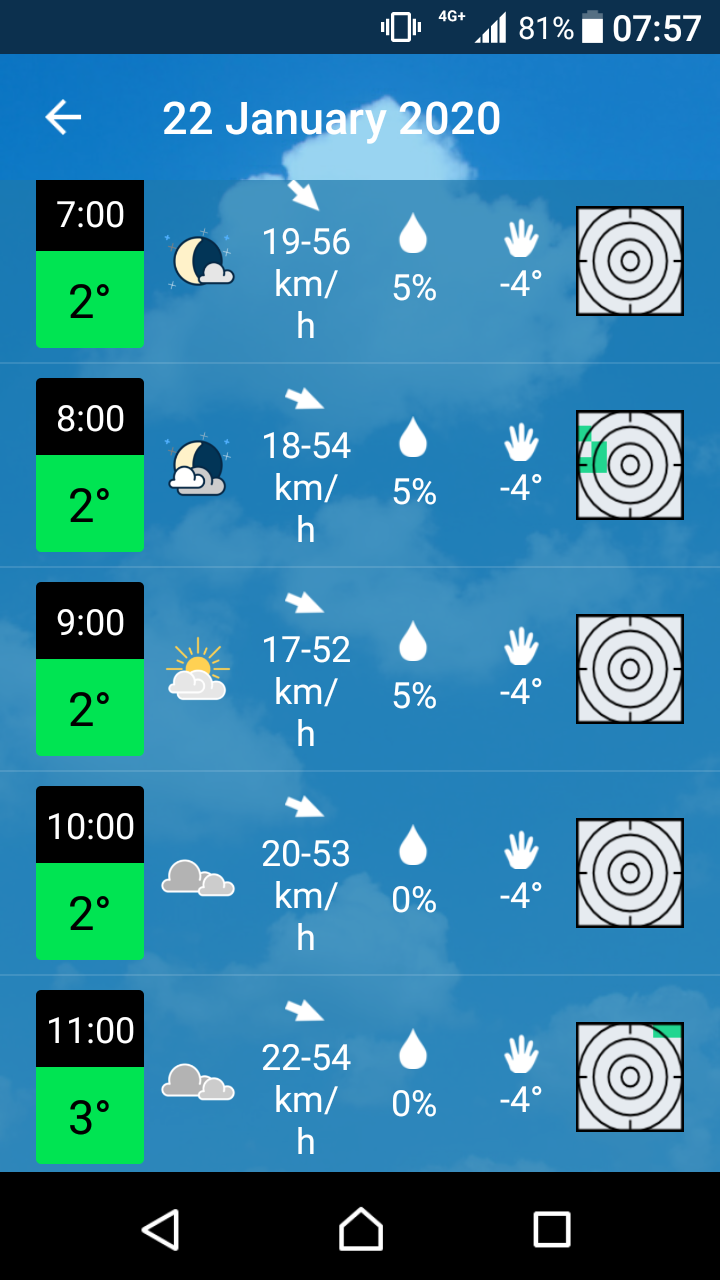Screen dimensions: 720x1280
Task: Open the 11:00 hourly forecast row
Action: point(360,1076)
